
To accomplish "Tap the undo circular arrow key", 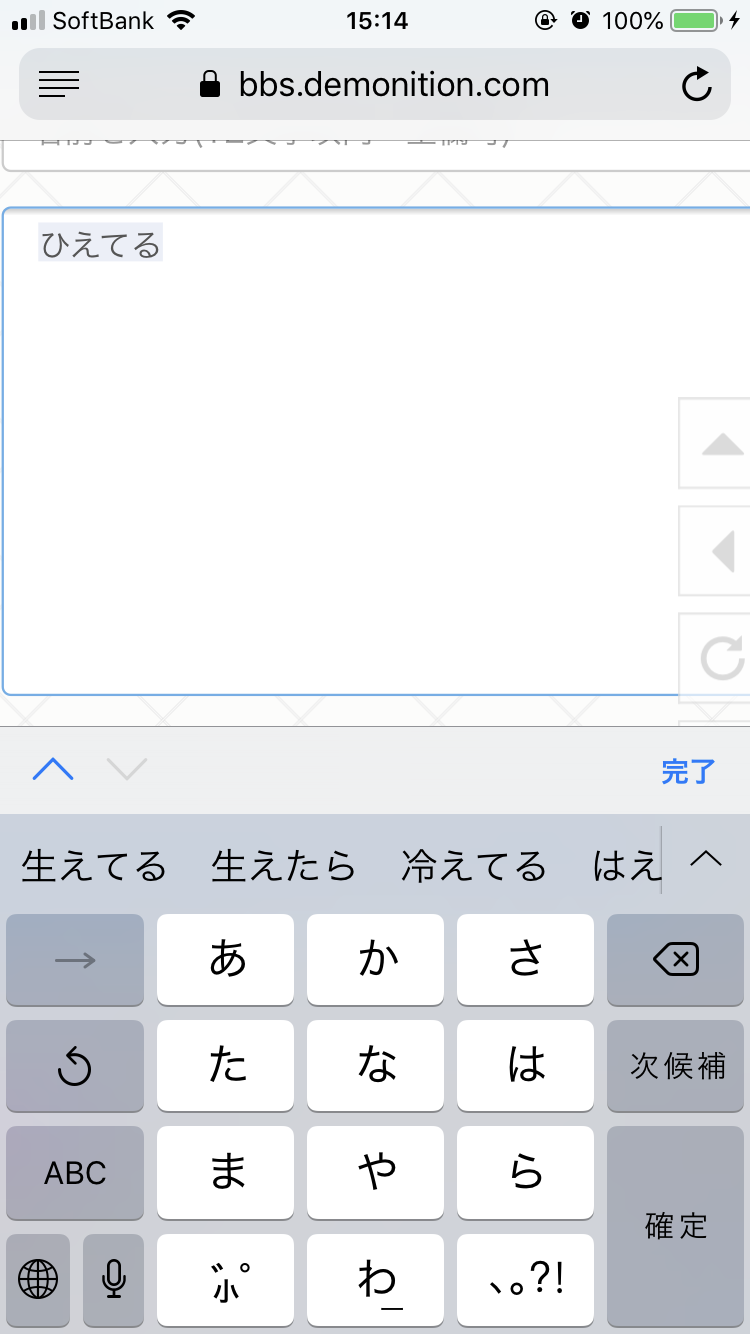I will point(75,1066).
